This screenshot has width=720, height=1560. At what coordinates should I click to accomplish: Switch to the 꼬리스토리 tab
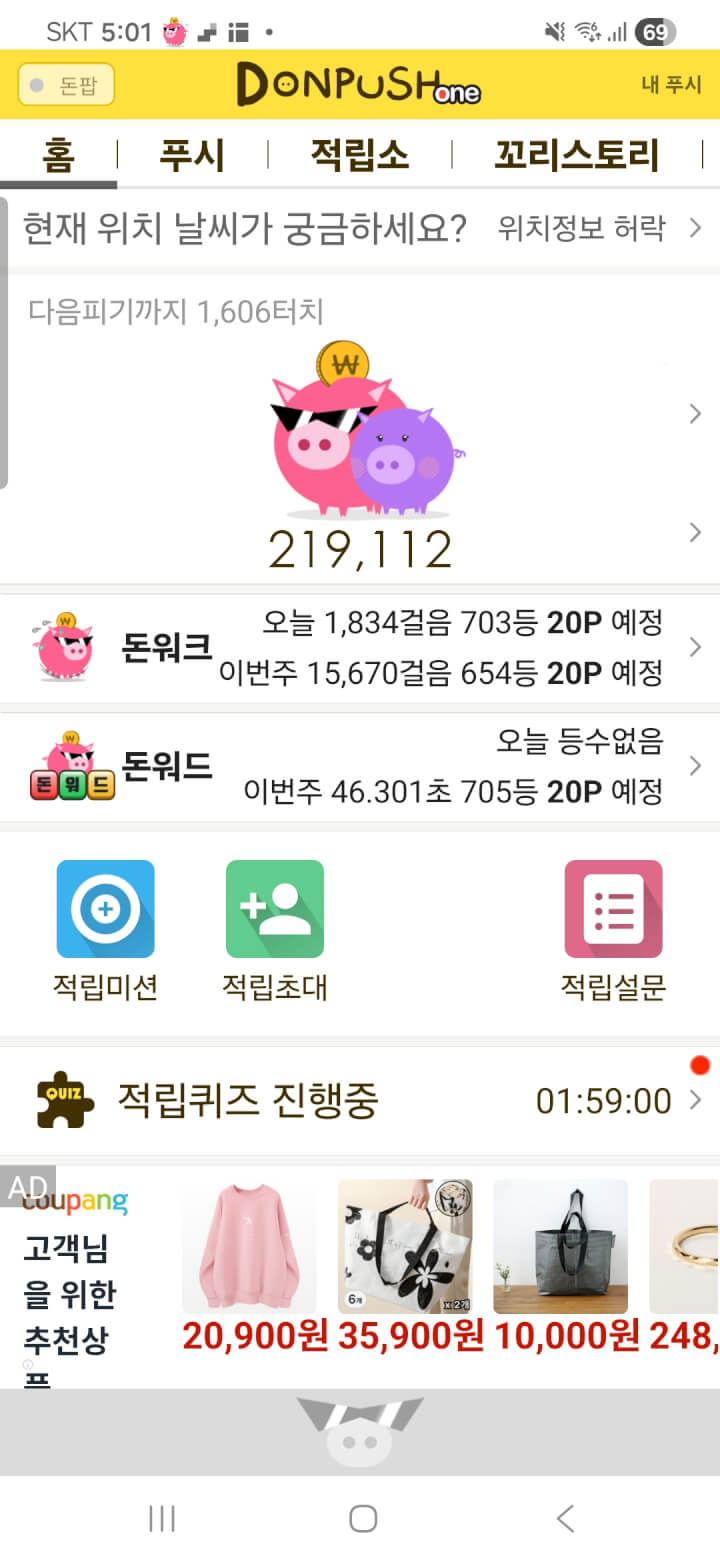pyautogui.click(x=577, y=156)
